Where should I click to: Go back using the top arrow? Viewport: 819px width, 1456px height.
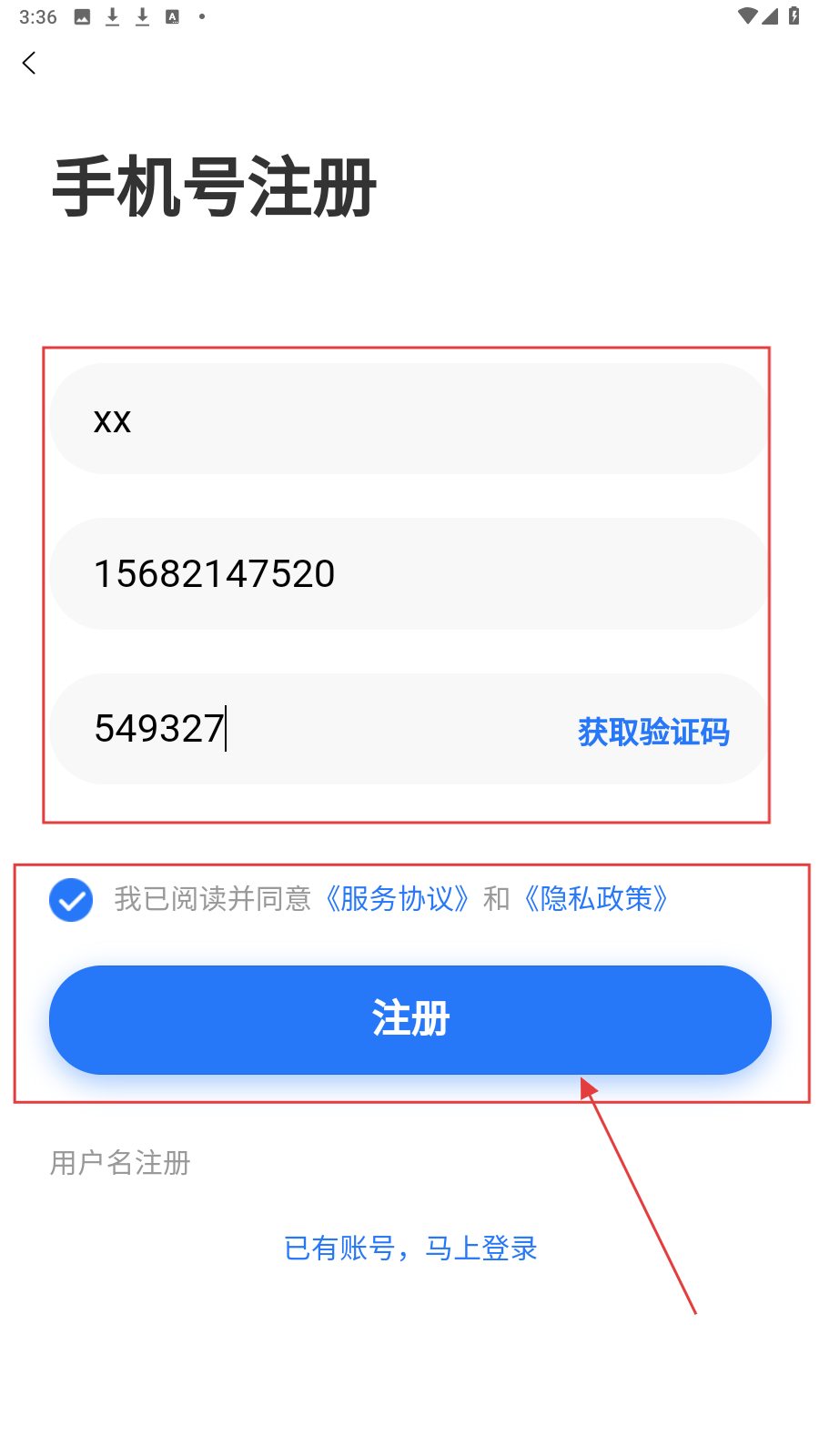[x=29, y=63]
